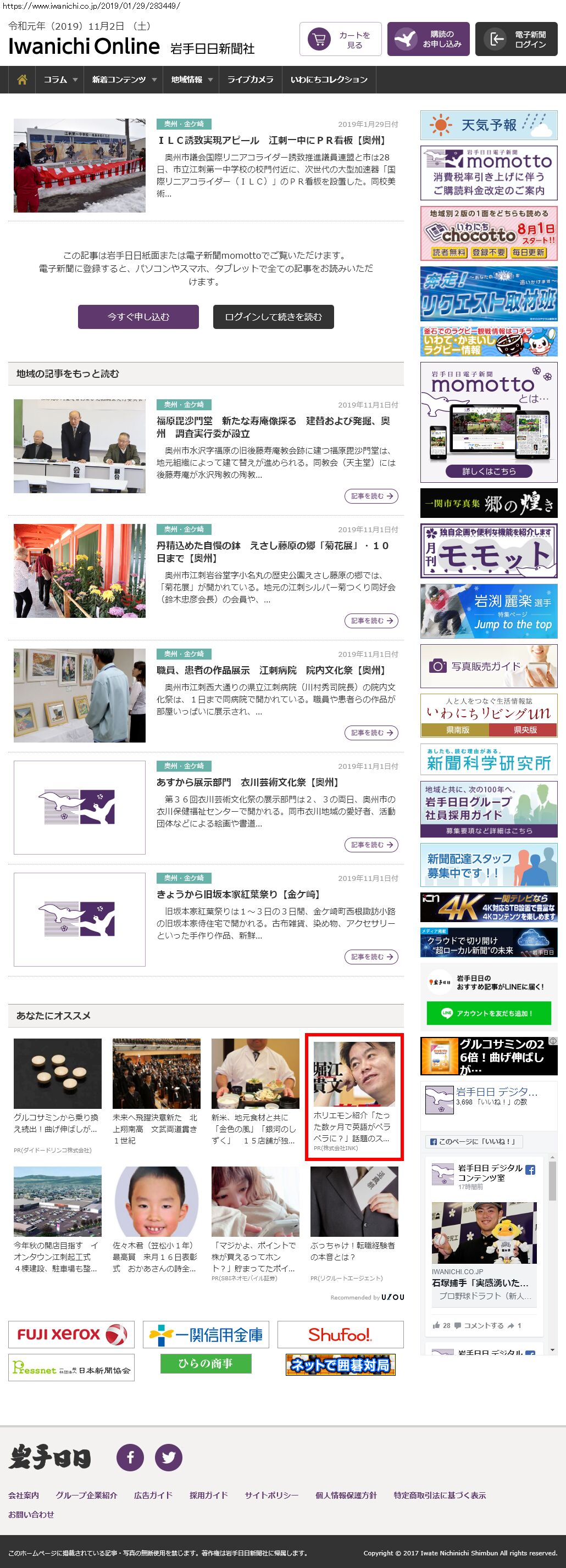The width and height of the screenshot is (566, 1568).
Task: Expand the コラム menu
Action: coord(60,80)
